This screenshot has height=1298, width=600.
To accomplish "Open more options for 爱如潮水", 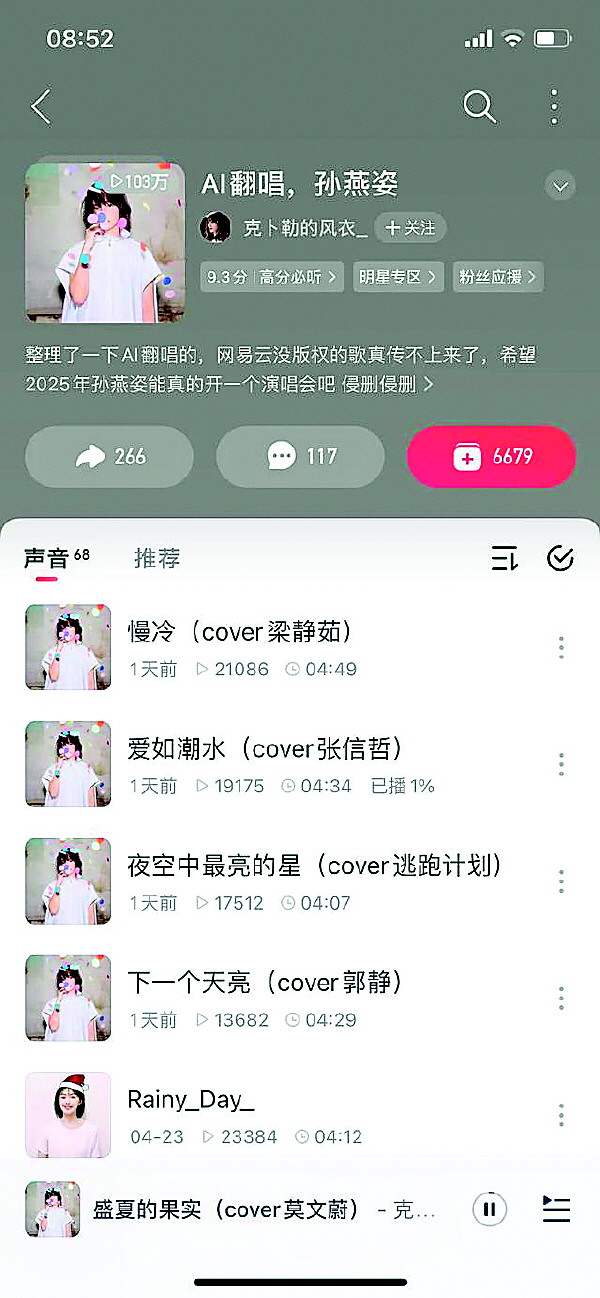I will click(x=561, y=765).
